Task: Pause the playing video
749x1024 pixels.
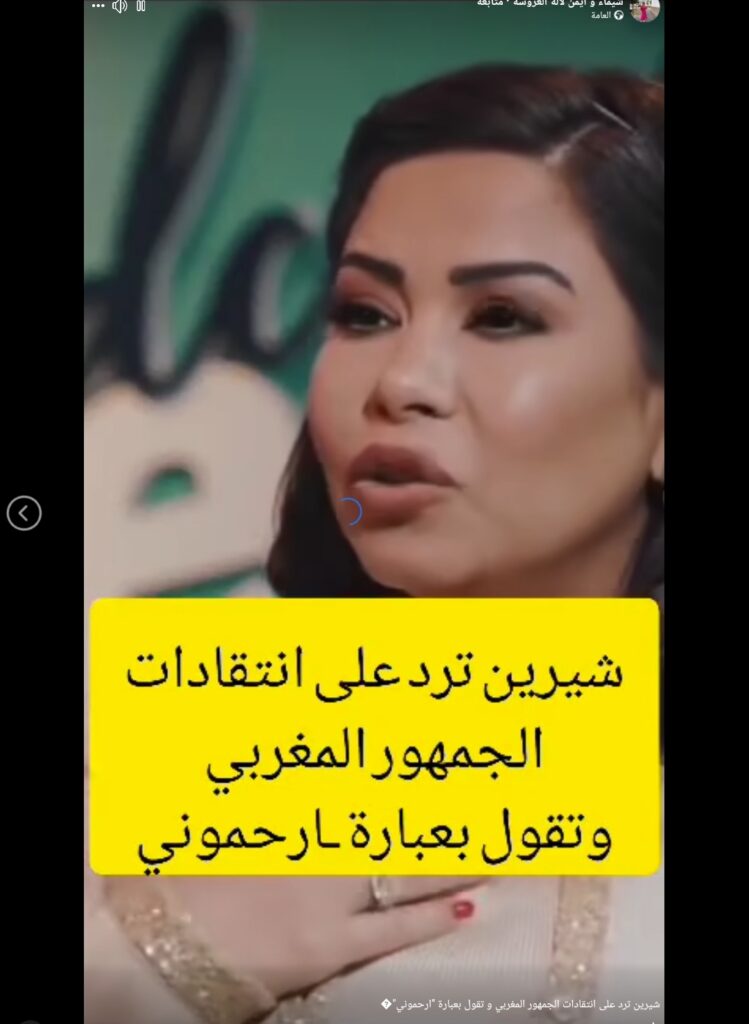Action: [141, 6]
